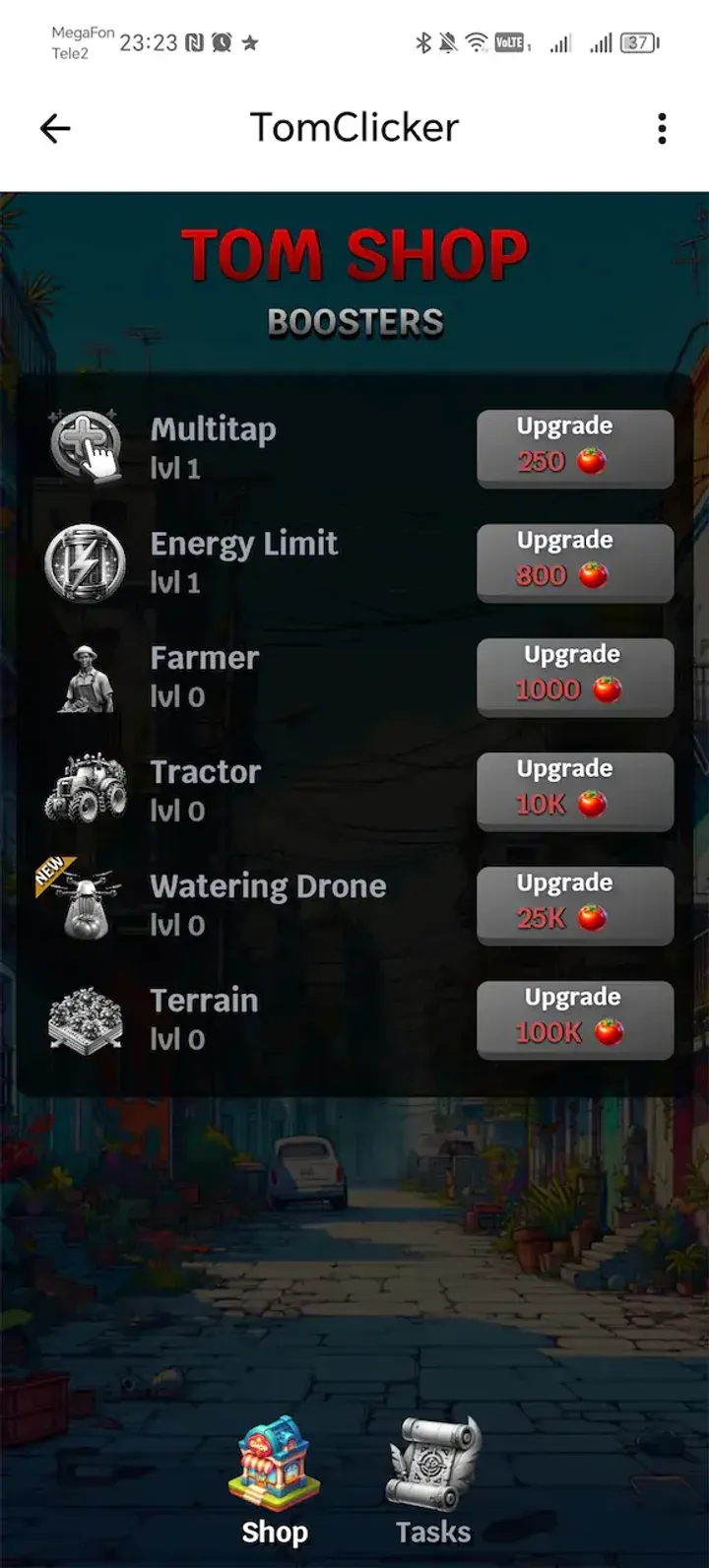
Task: Upgrade Tractor for 10K tomatoes
Action: 574,791
